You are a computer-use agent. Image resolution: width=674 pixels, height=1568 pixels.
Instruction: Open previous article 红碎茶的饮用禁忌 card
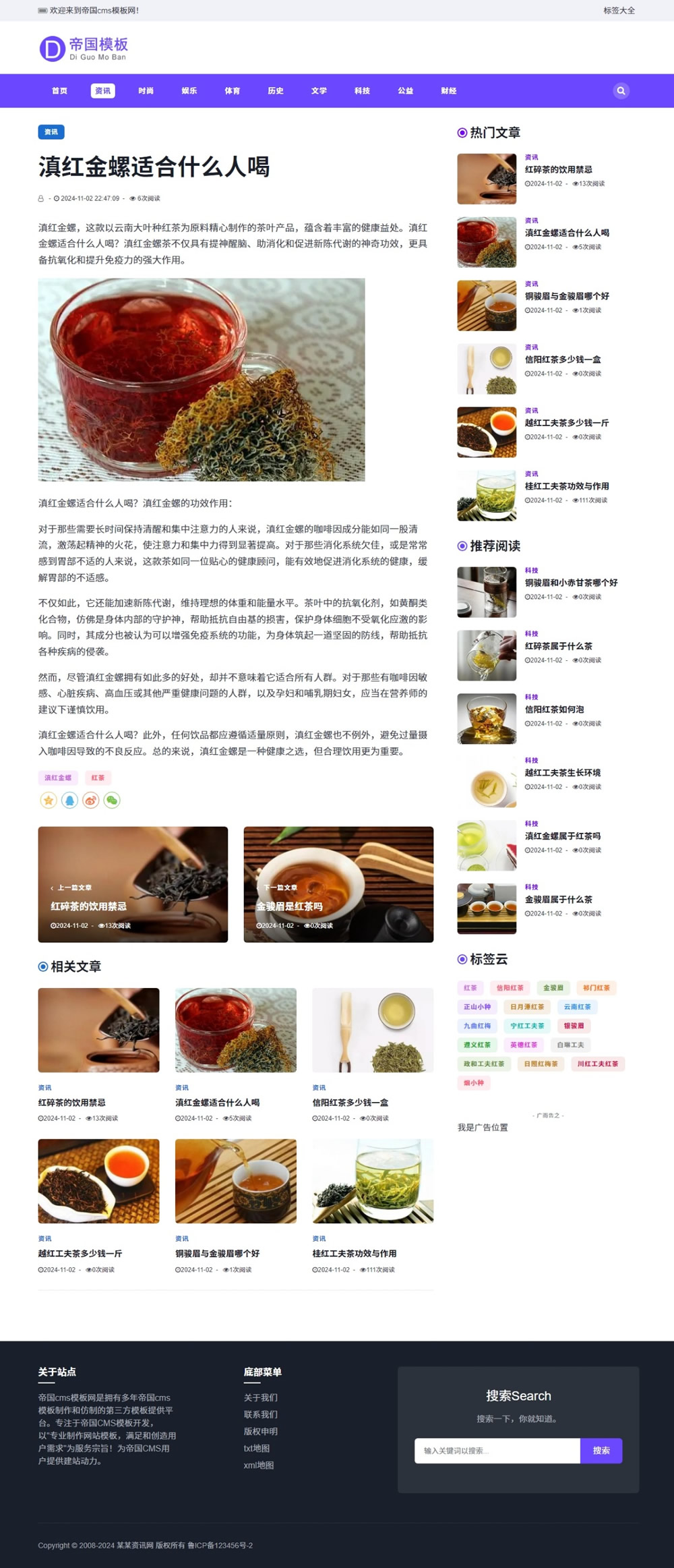coord(133,884)
